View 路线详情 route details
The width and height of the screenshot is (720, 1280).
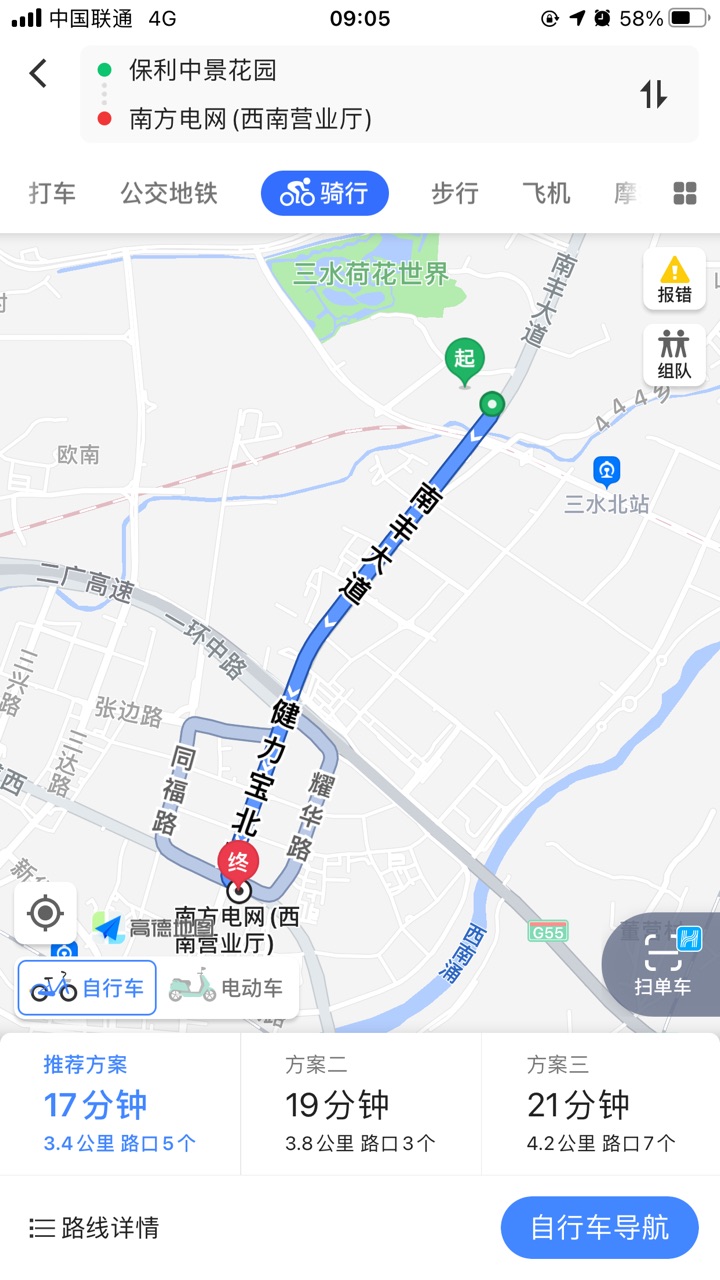(x=94, y=1228)
